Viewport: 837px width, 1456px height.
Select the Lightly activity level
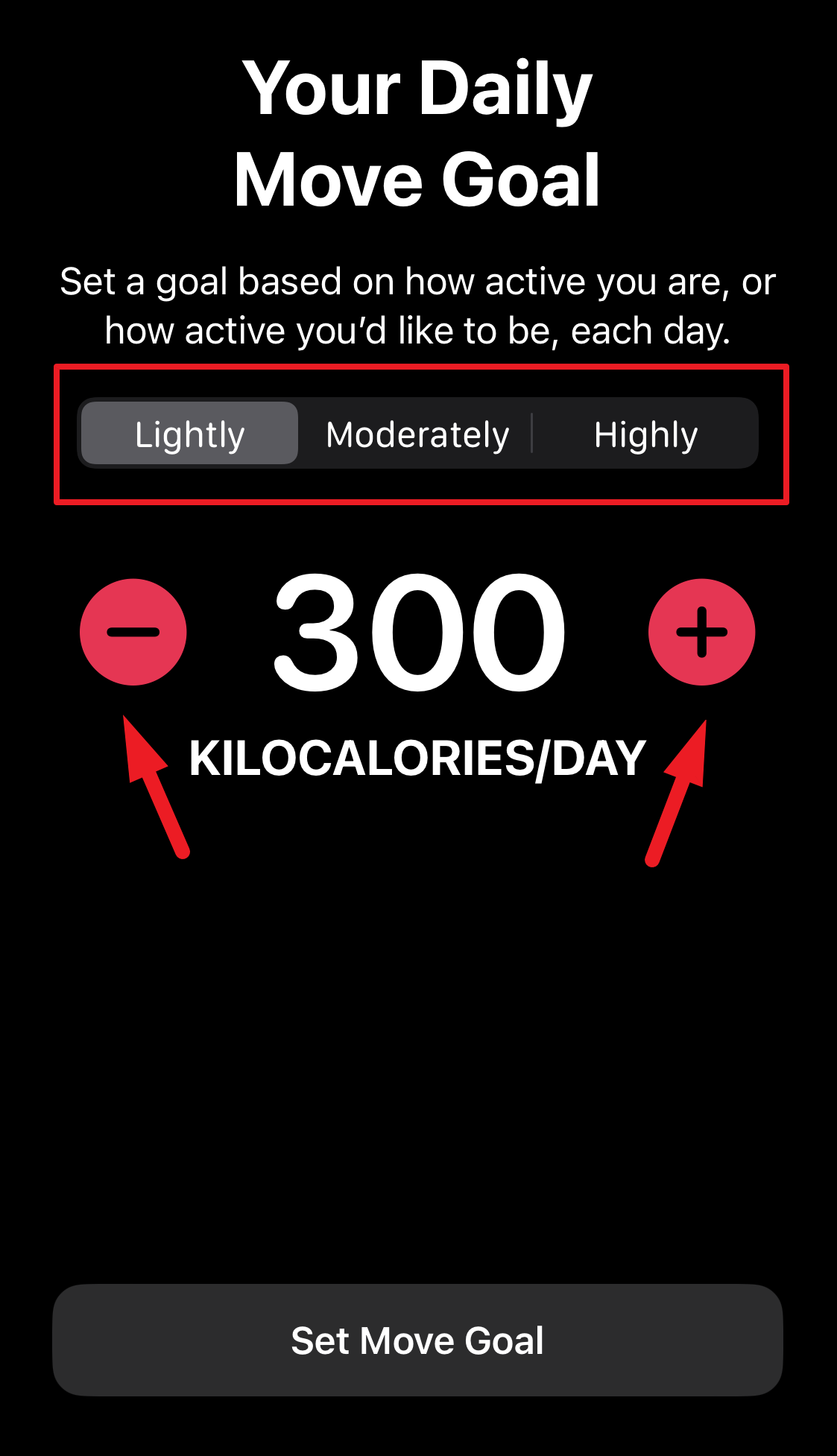[189, 434]
